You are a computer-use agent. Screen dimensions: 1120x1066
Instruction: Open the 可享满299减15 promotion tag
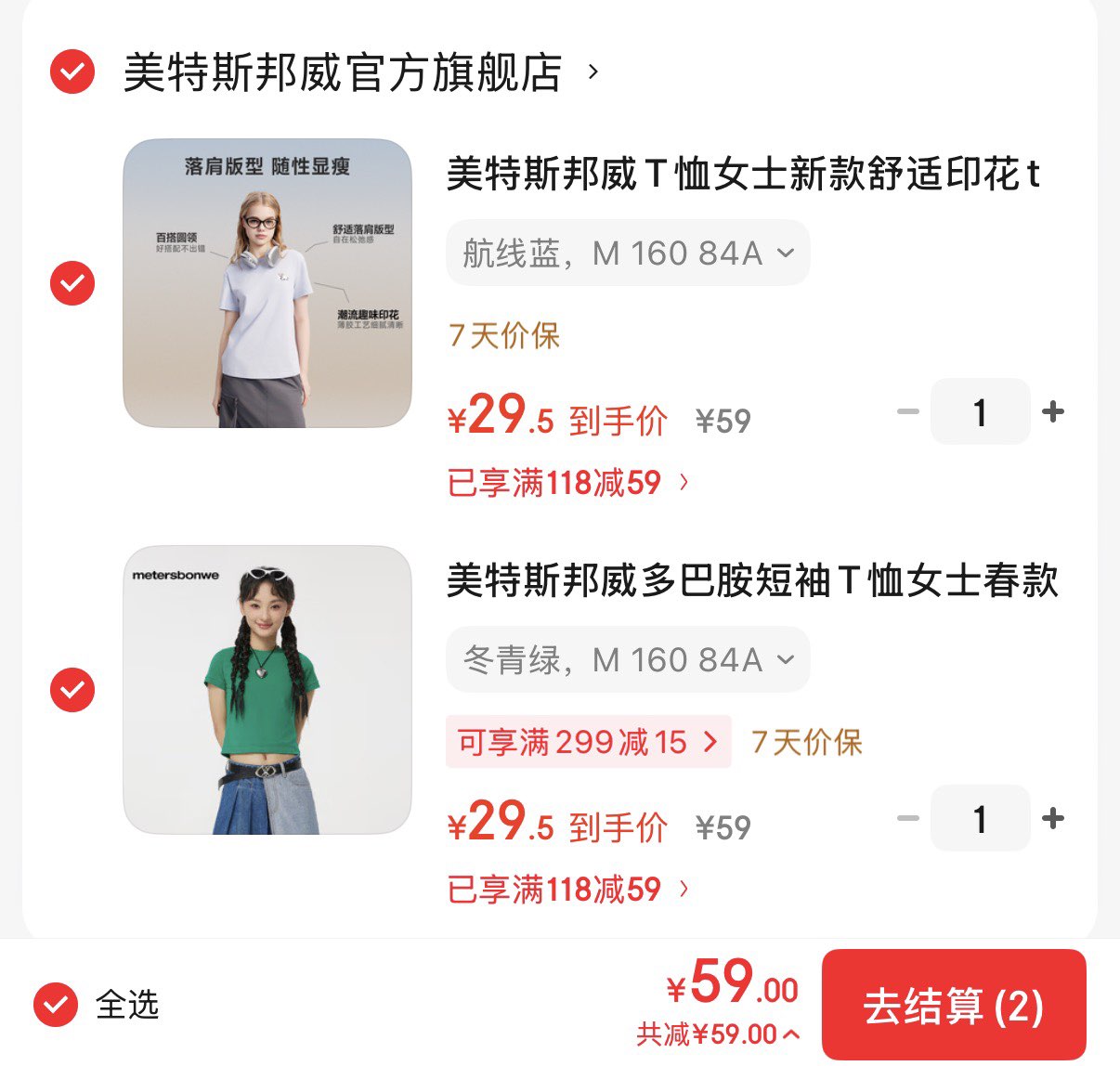point(589,742)
